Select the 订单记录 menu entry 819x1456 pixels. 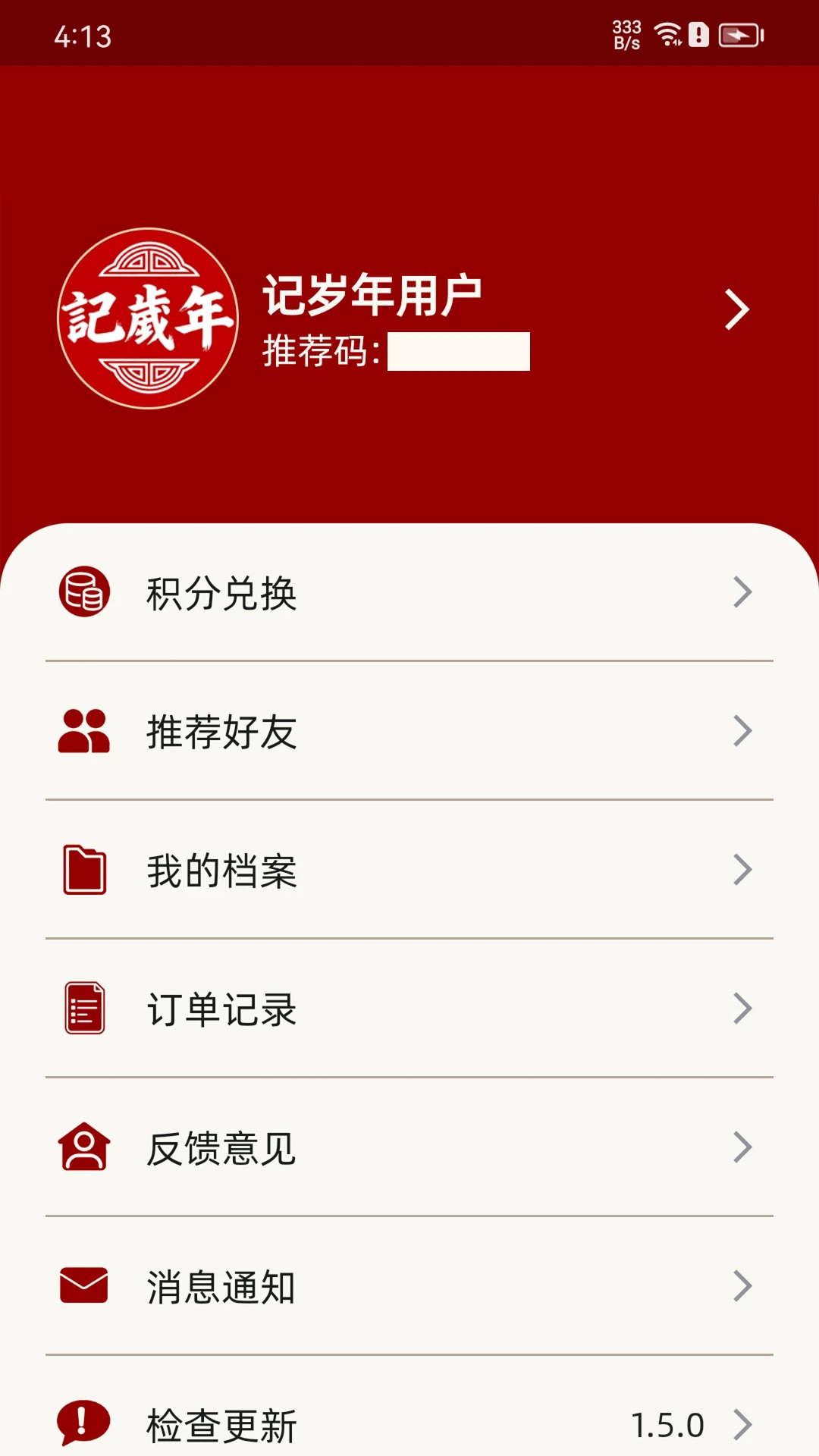click(x=223, y=1009)
